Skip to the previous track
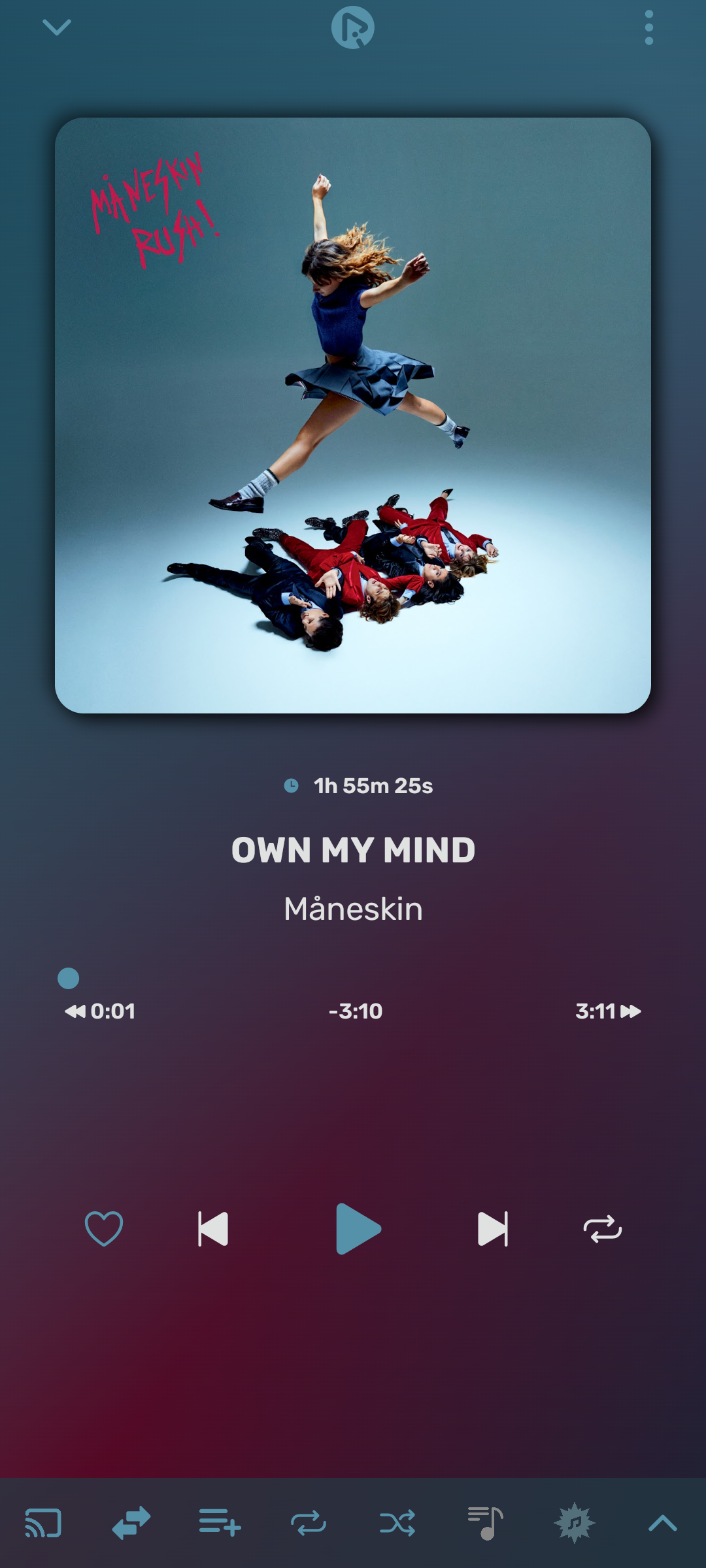706x1568 pixels. coord(213,1229)
